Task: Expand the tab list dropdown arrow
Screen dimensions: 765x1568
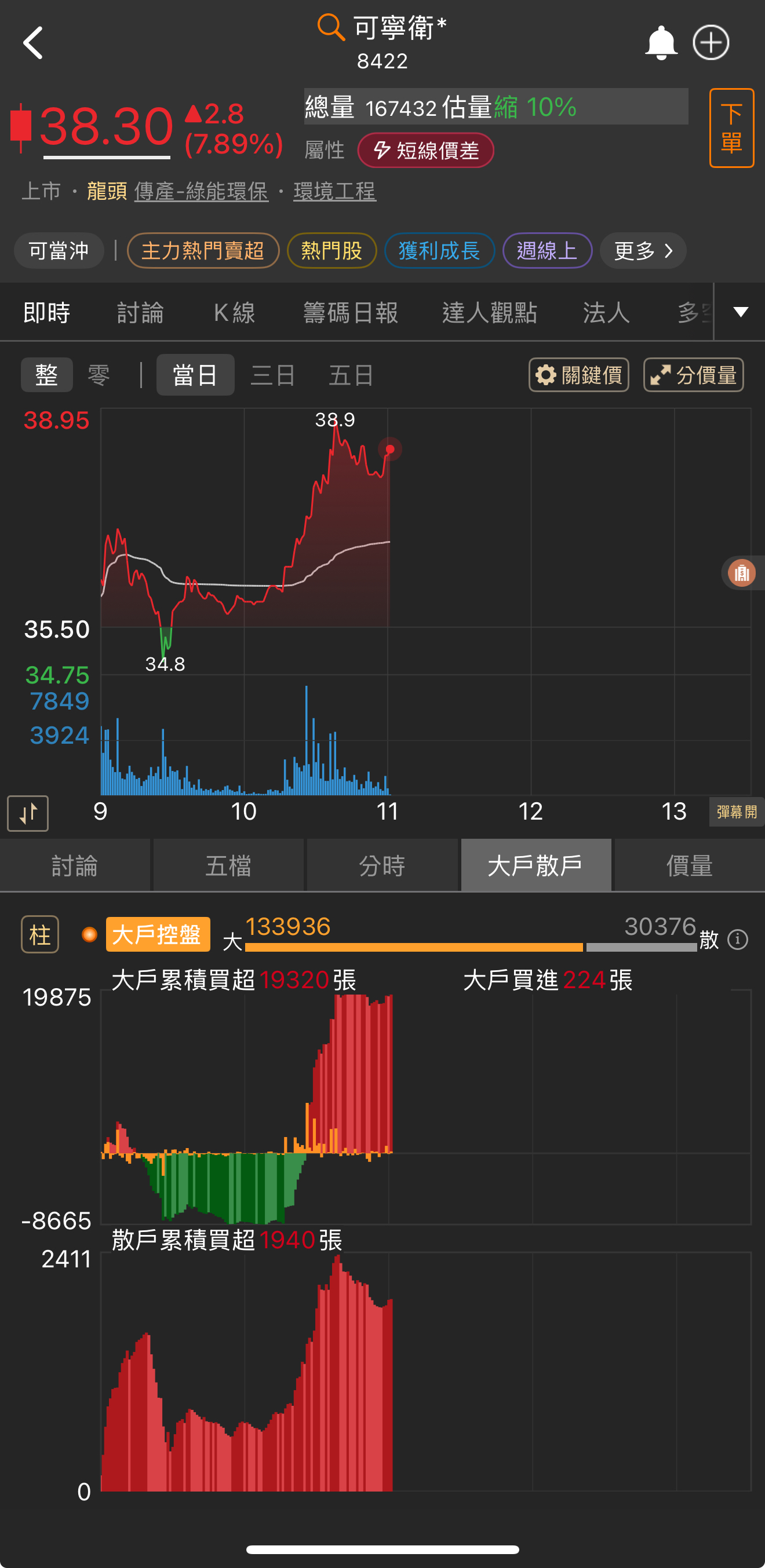Action: coord(740,312)
